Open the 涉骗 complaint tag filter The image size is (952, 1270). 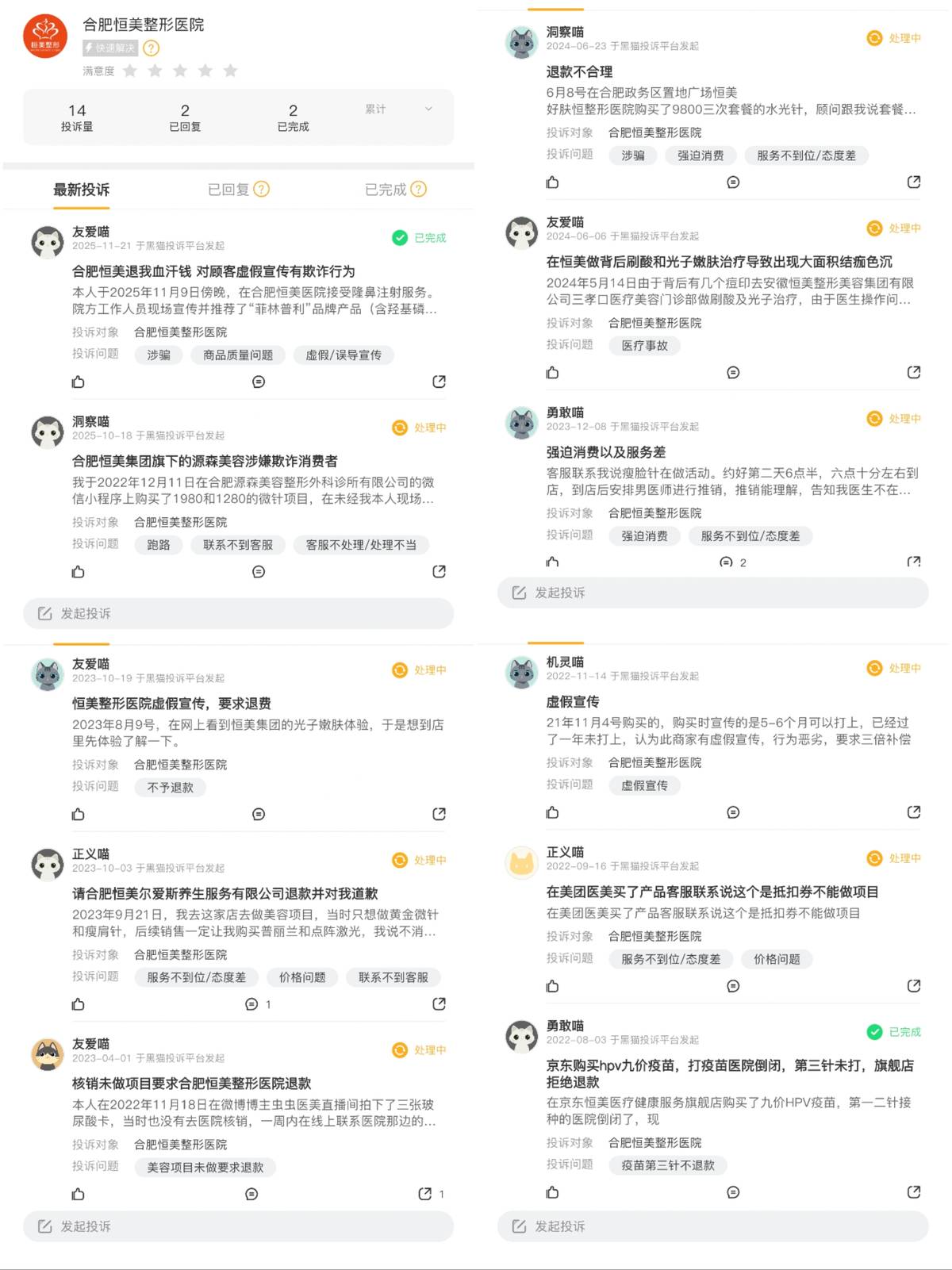pyautogui.click(x=158, y=355)
